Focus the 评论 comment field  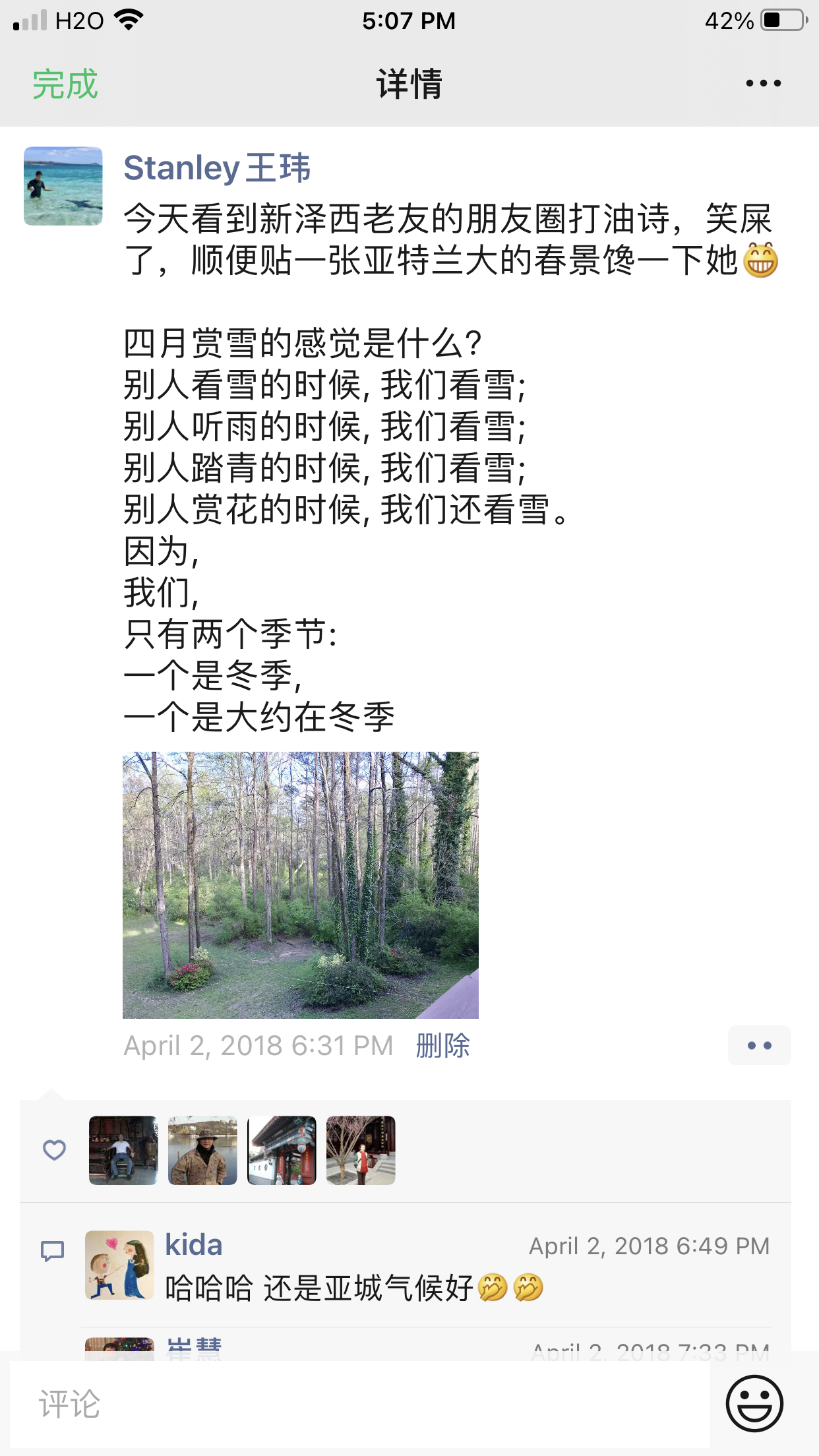pos(359,1405)
